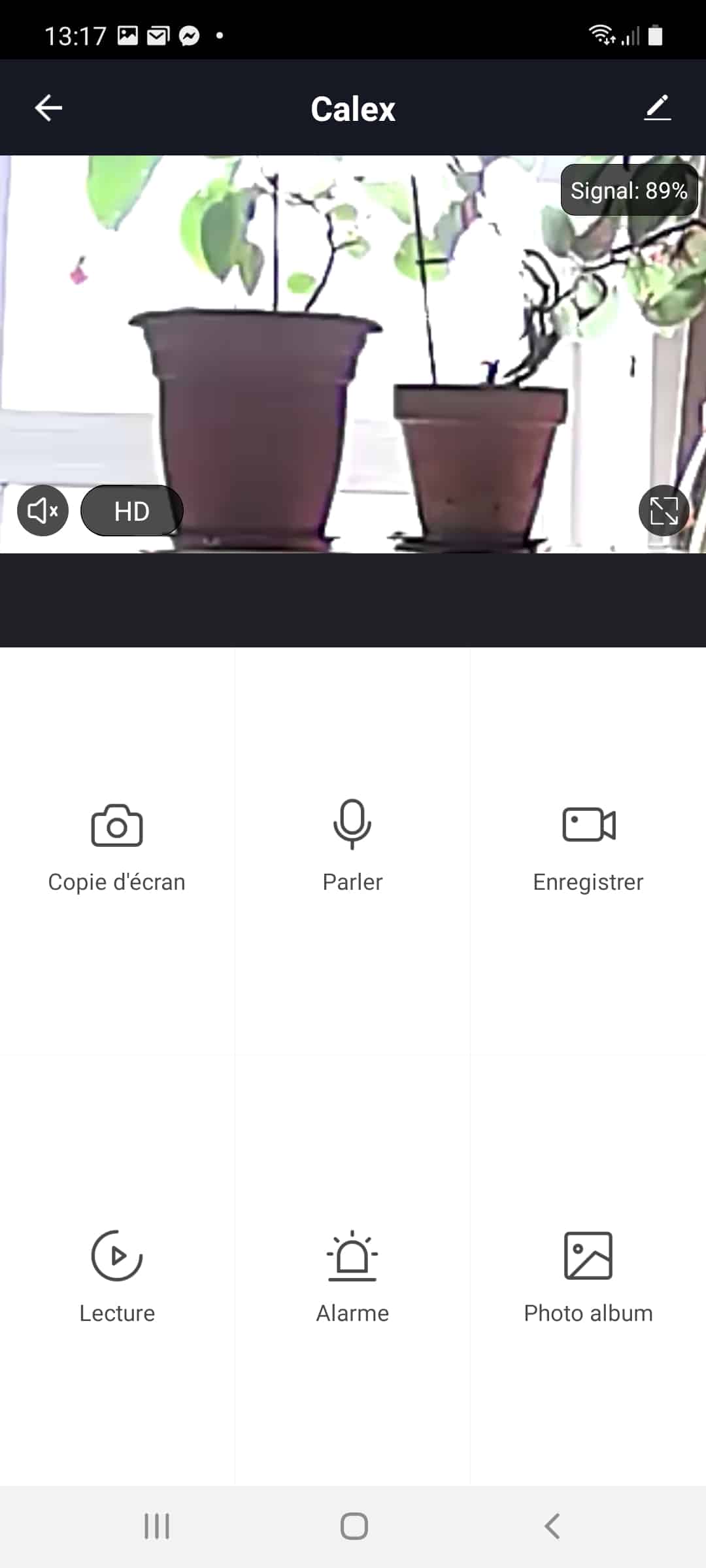
Task: Go back using the top-left arrow
Action: pyautogui.click(x=48, y=108)
